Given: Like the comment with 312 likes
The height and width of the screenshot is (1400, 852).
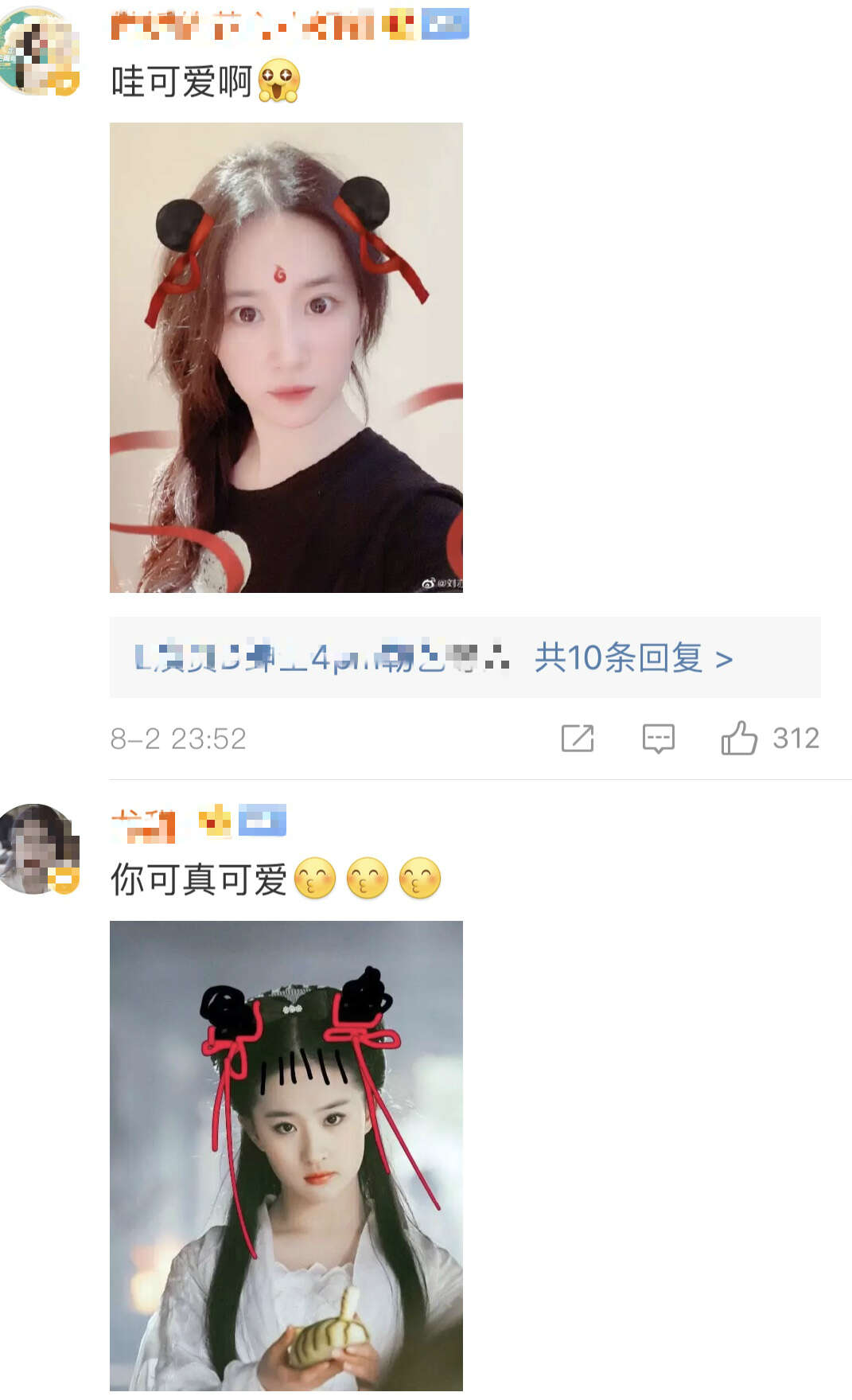Looking at the screenshot, I should click(x=740, y=739).
